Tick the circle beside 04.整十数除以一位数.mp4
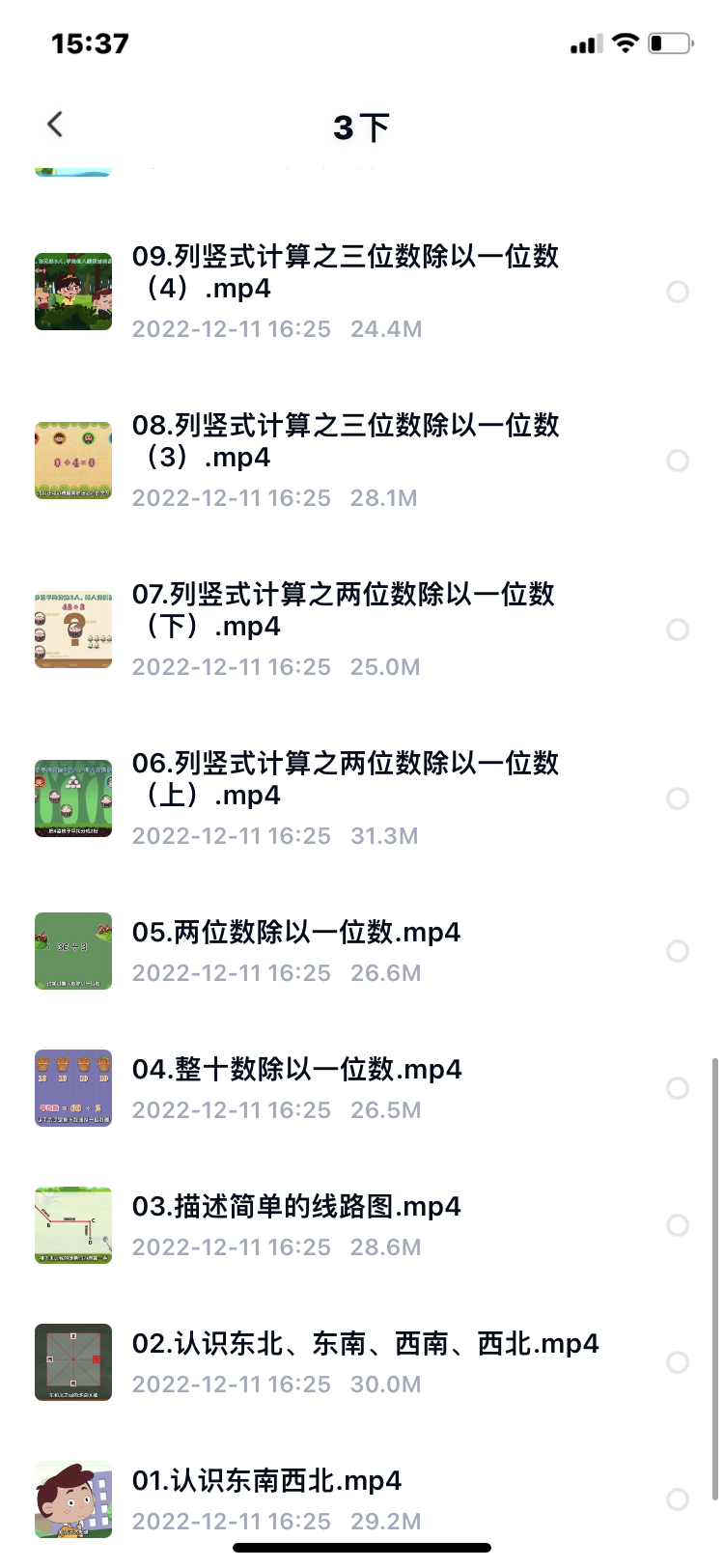Screen dimensions: 724x1568 pos(678,1088)
